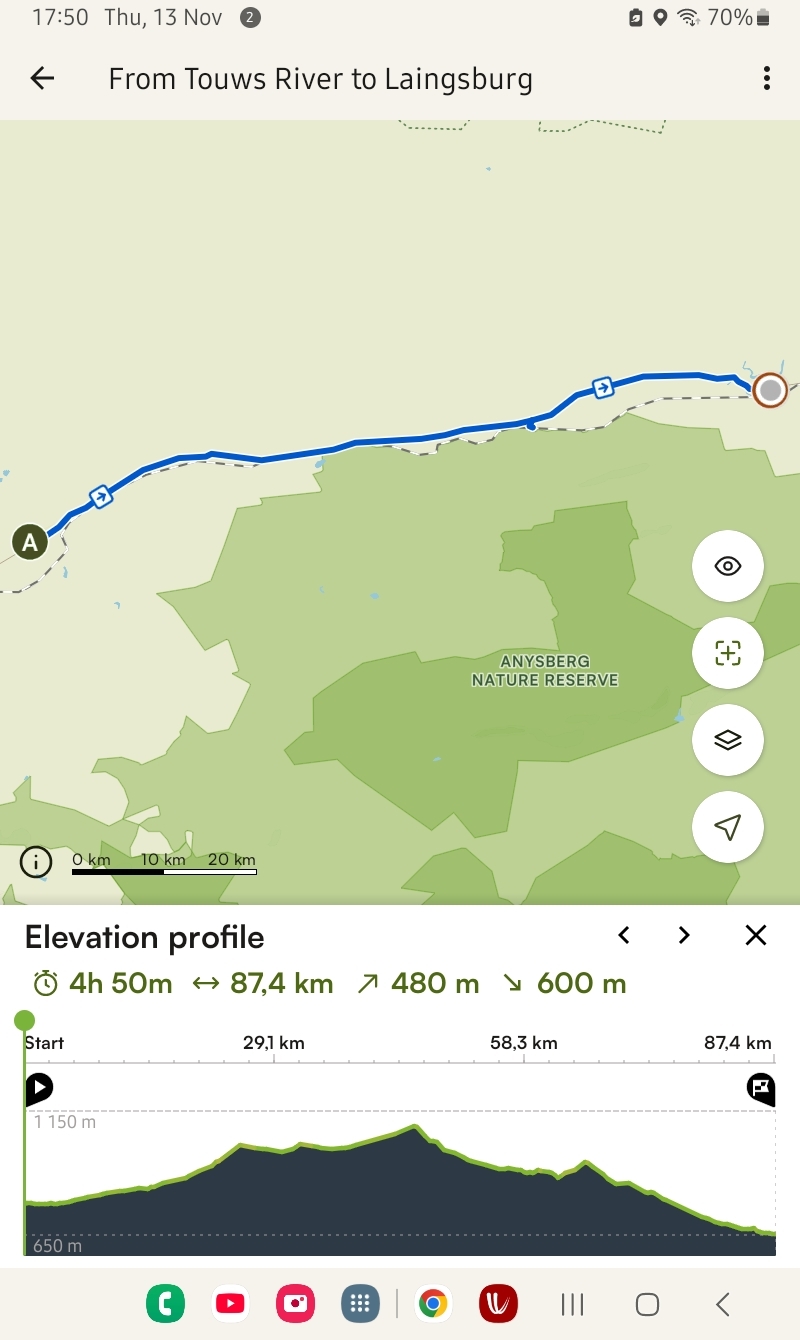
Task: Jump to elevation profile start flag
Action: pos(39,1088)
